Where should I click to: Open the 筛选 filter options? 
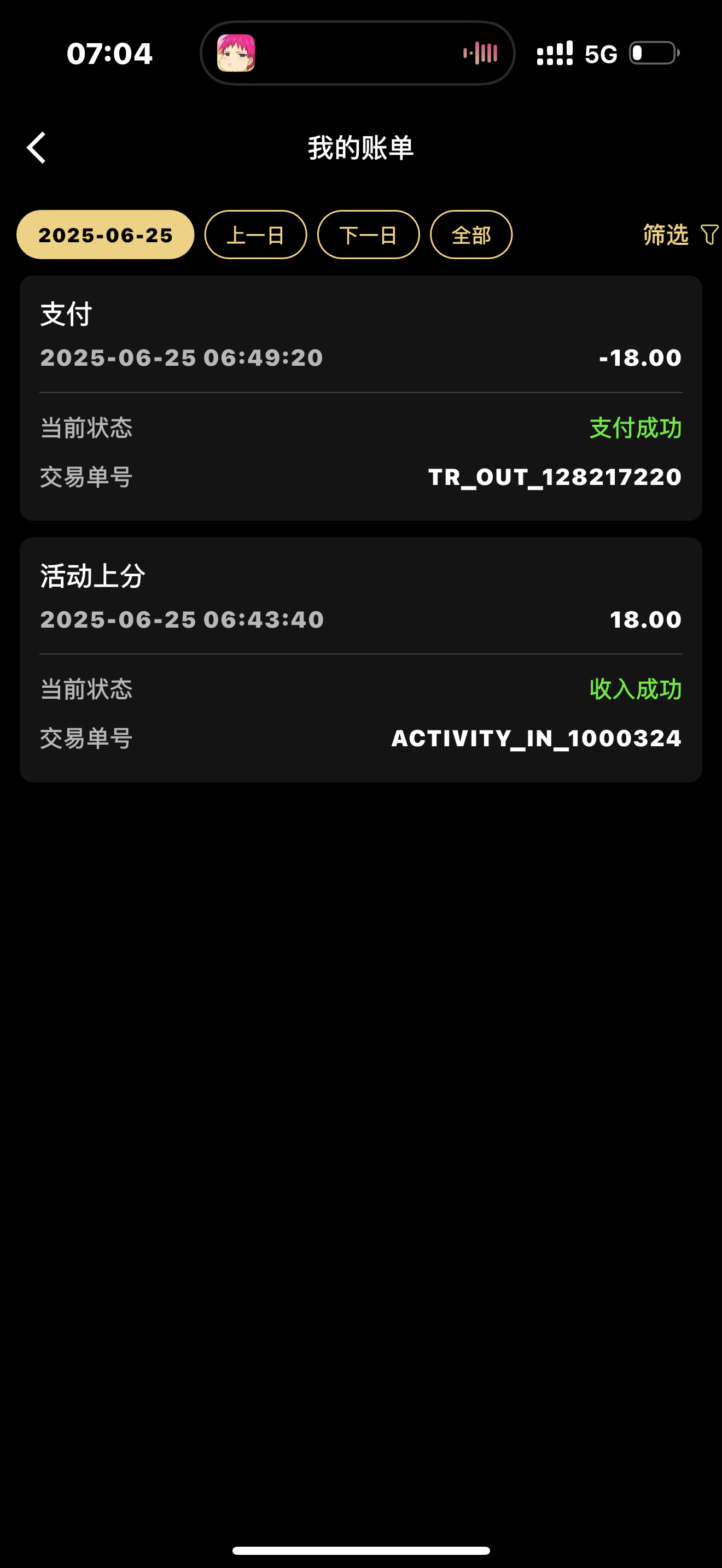click(679, 235)
